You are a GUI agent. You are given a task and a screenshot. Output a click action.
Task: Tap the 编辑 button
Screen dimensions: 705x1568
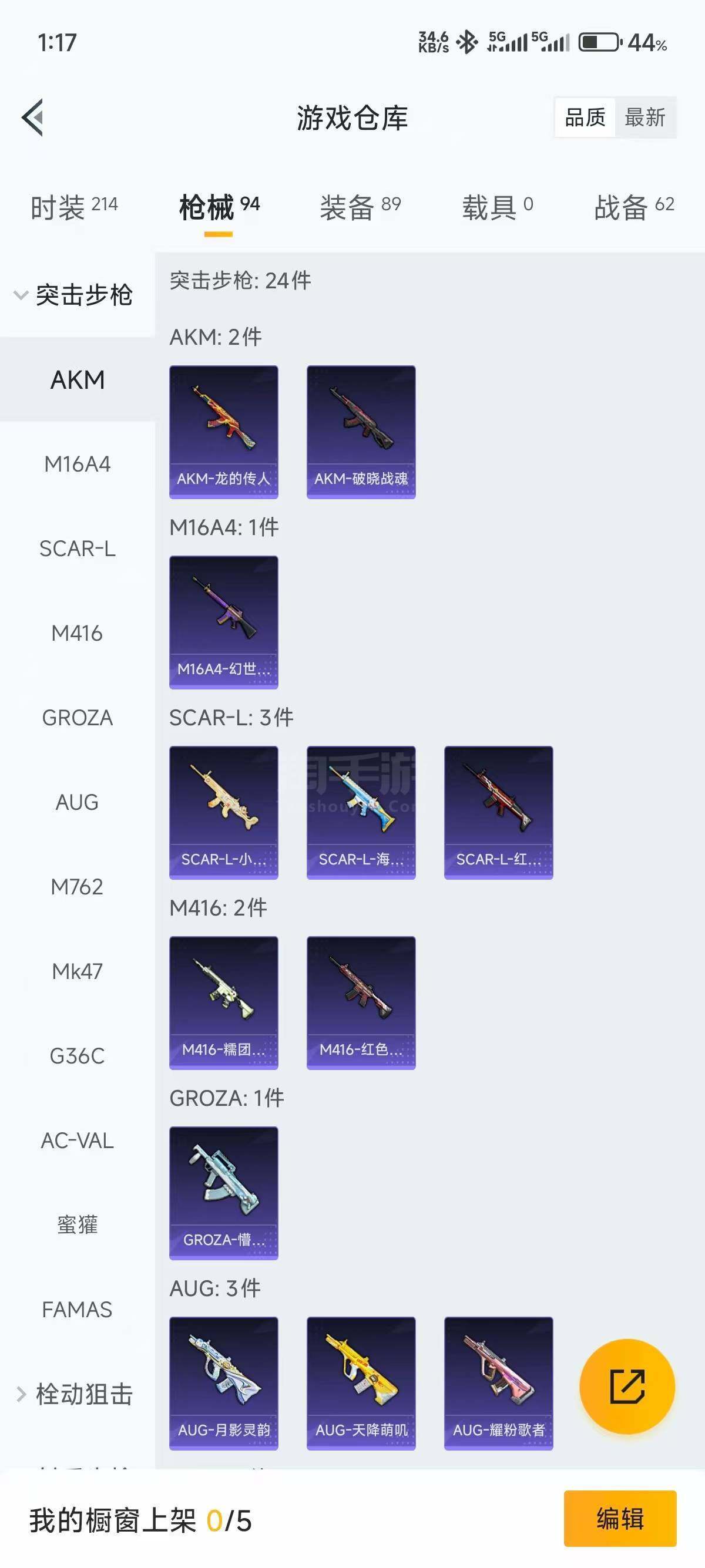pos(620,1518)
